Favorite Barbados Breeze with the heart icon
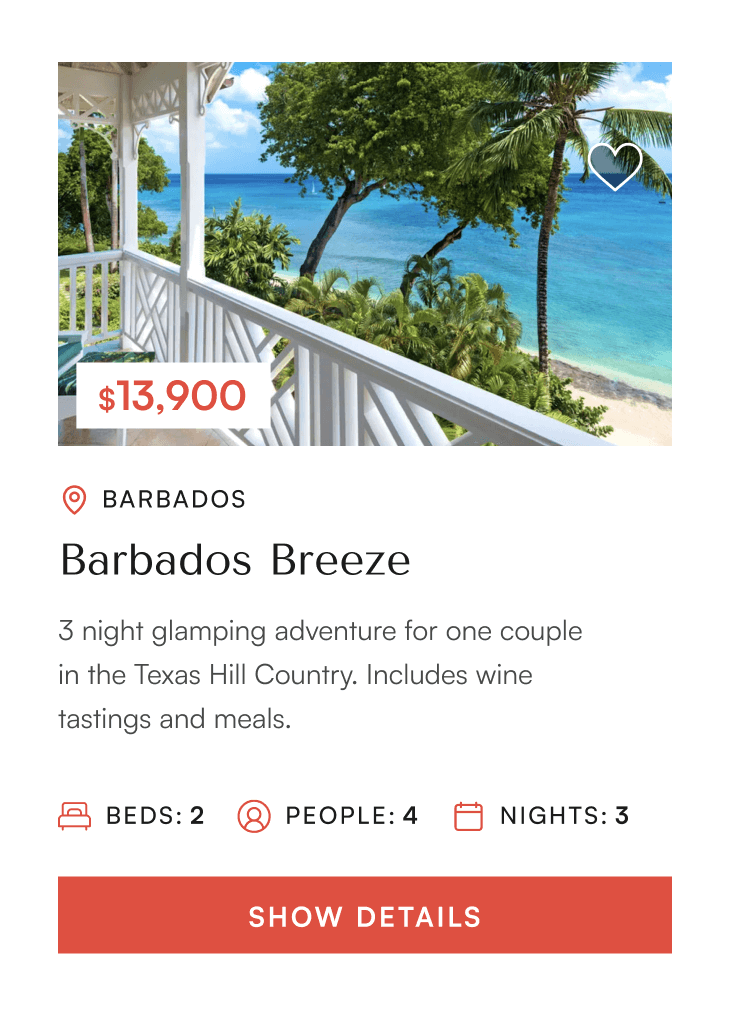 (615, 166)
